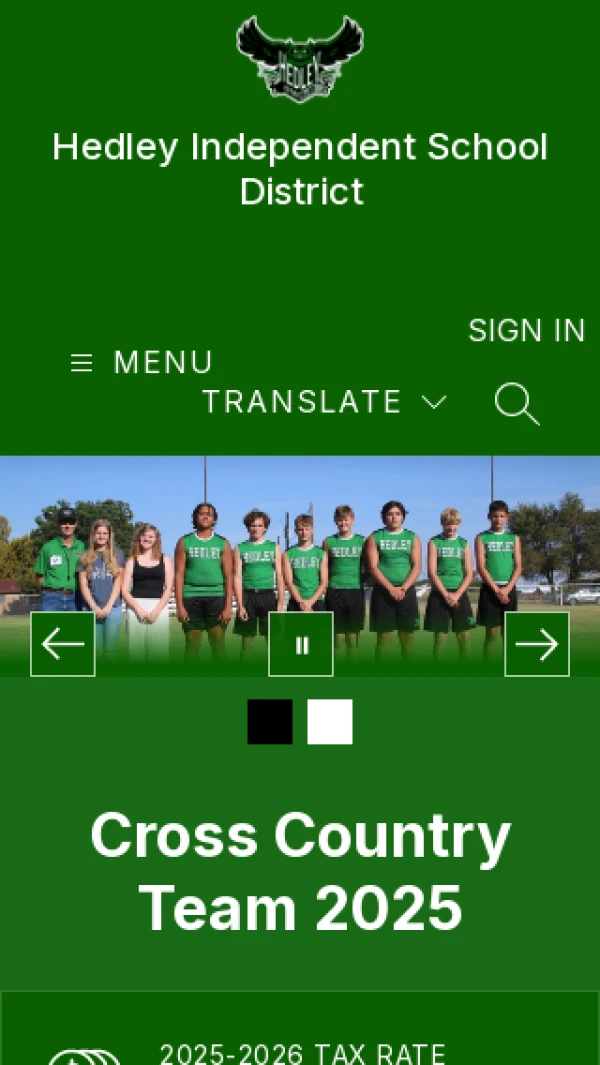Go to previous slide with left arrow
The width and height of the screenshot is (600, 1065).
click(x=63, y=644)
